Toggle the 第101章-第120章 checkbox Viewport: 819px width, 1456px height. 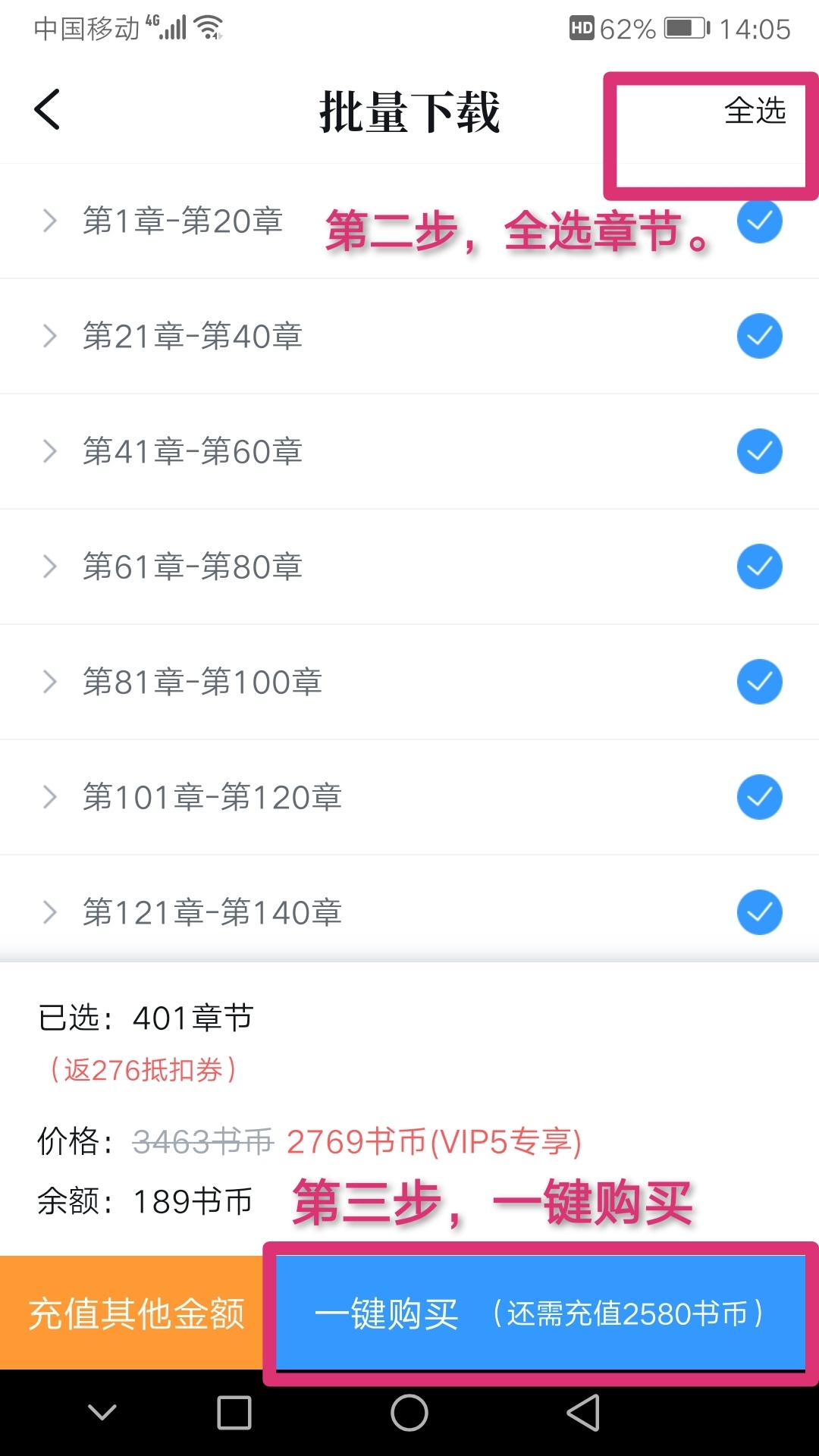759,797
